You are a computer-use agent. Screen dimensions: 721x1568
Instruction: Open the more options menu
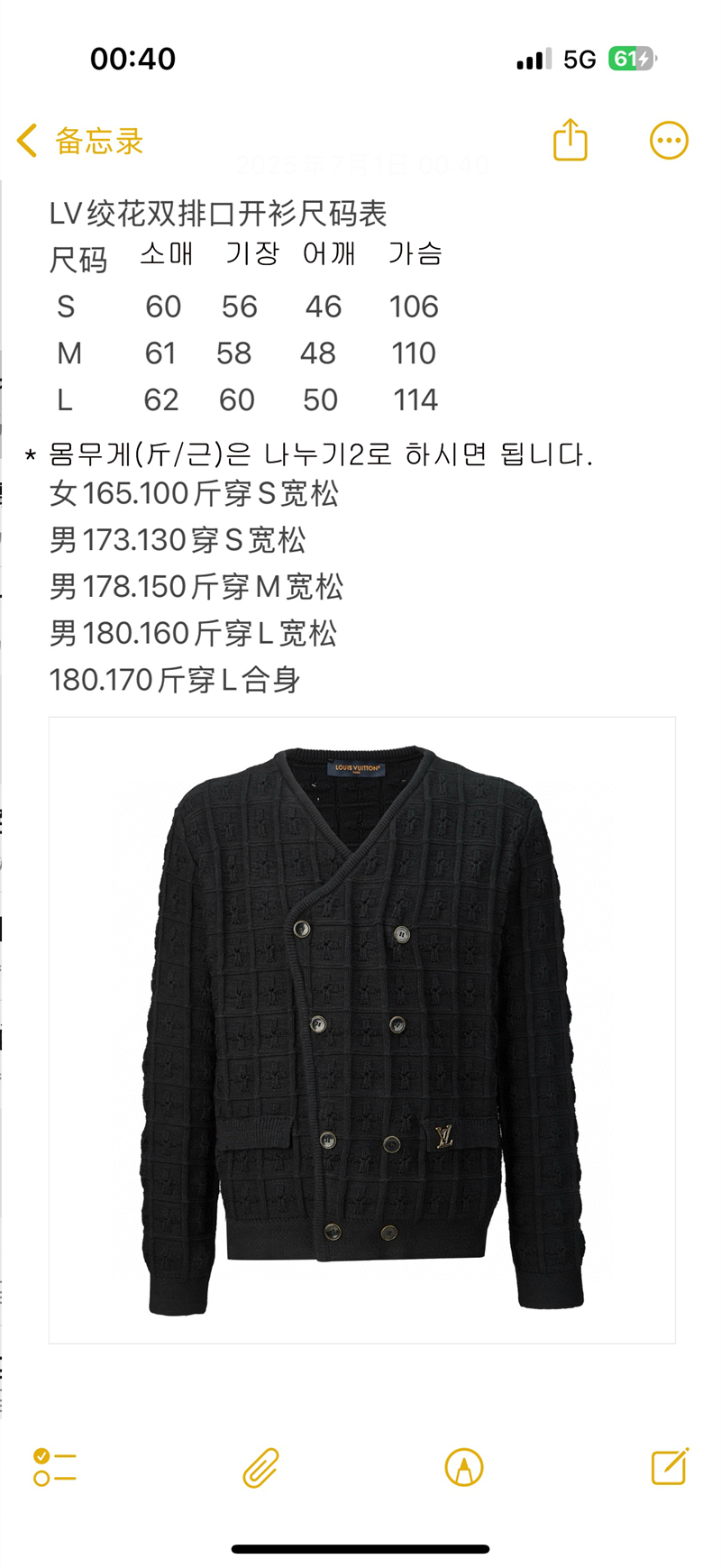click(x=669, y=141)
